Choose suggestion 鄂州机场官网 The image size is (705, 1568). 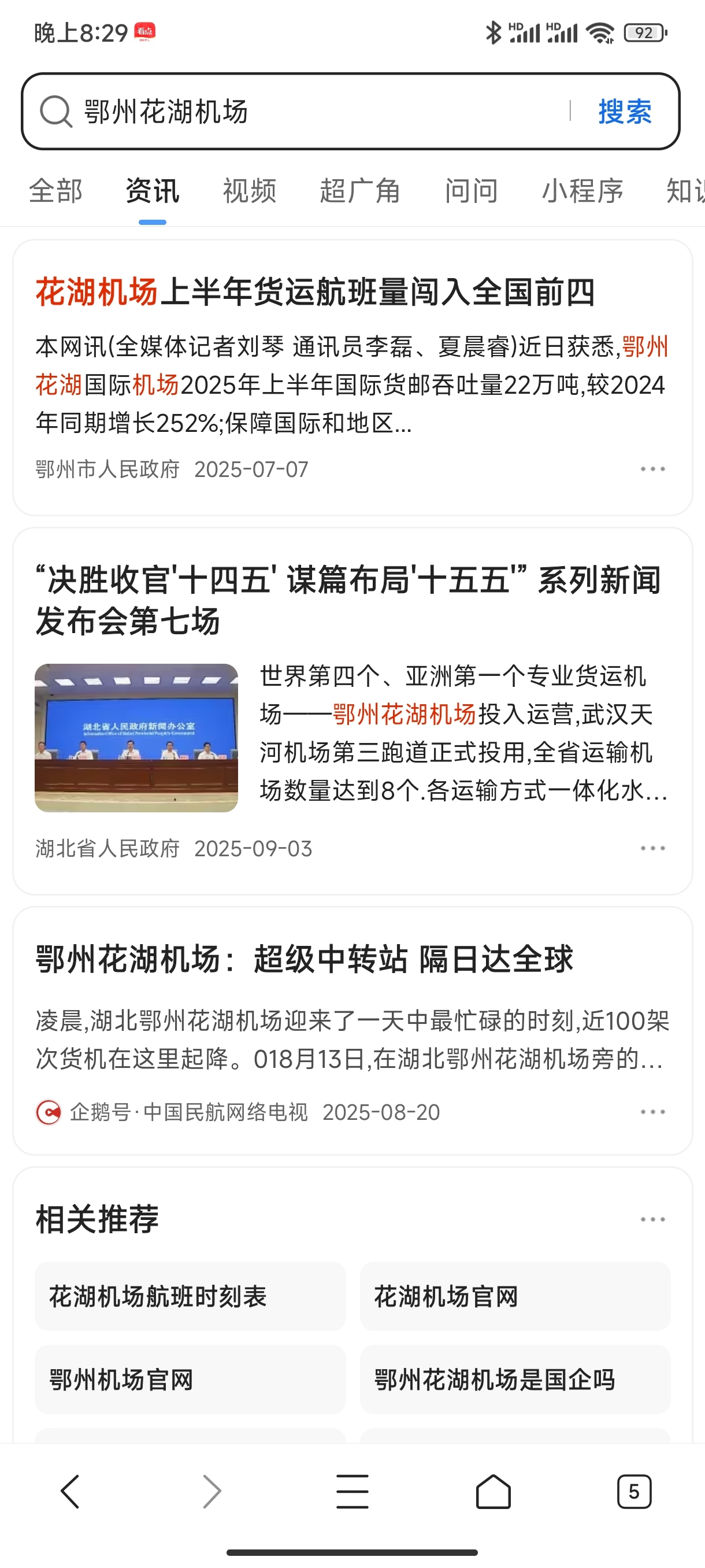tap(190, 1380)
